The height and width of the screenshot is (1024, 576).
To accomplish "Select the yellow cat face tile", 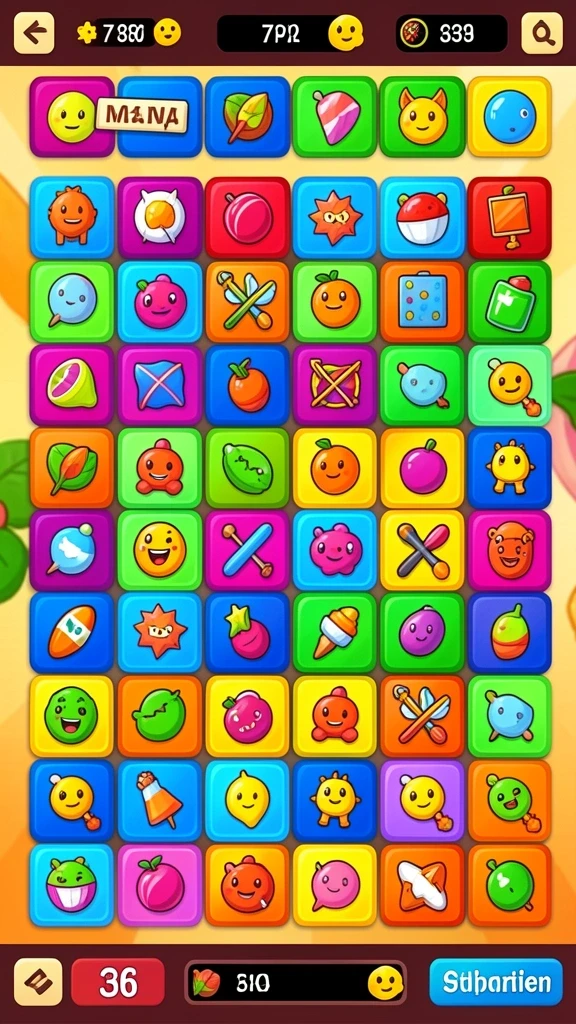I will [x=422, y=117].
